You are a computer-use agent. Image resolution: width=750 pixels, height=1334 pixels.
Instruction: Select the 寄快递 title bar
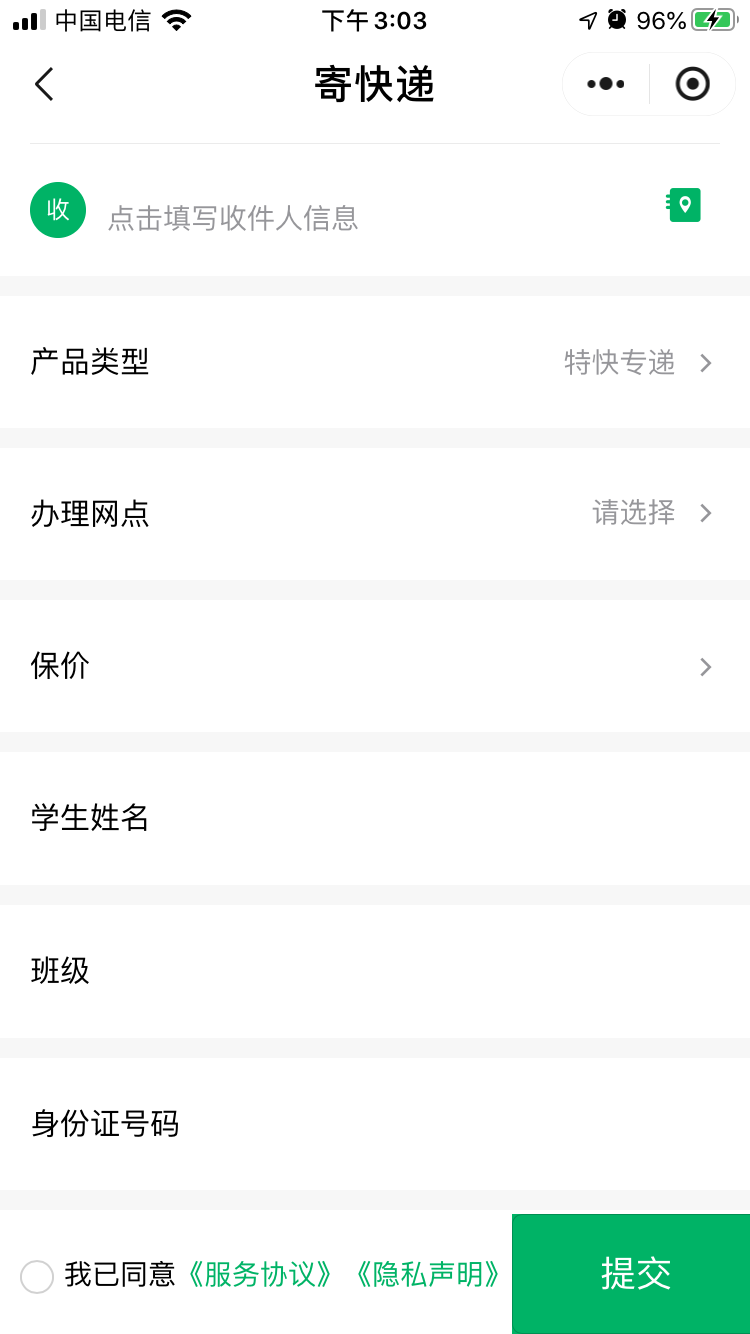pyautogui.click(x=375, y=84)
